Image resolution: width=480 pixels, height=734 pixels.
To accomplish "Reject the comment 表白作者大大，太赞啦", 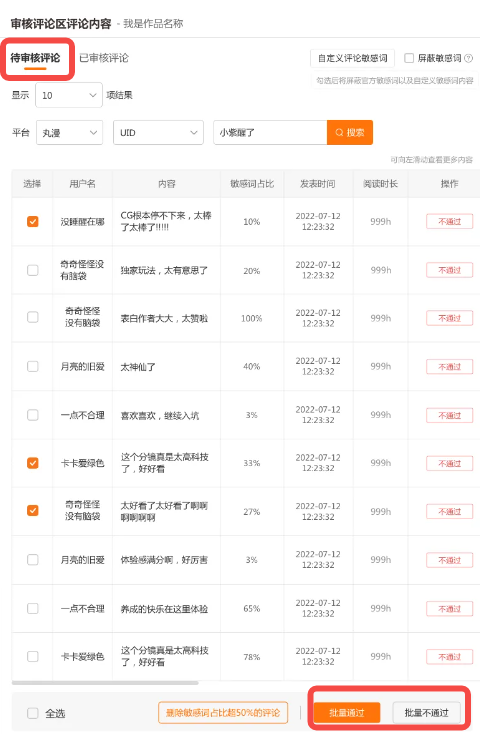I will tap(449, 318).
